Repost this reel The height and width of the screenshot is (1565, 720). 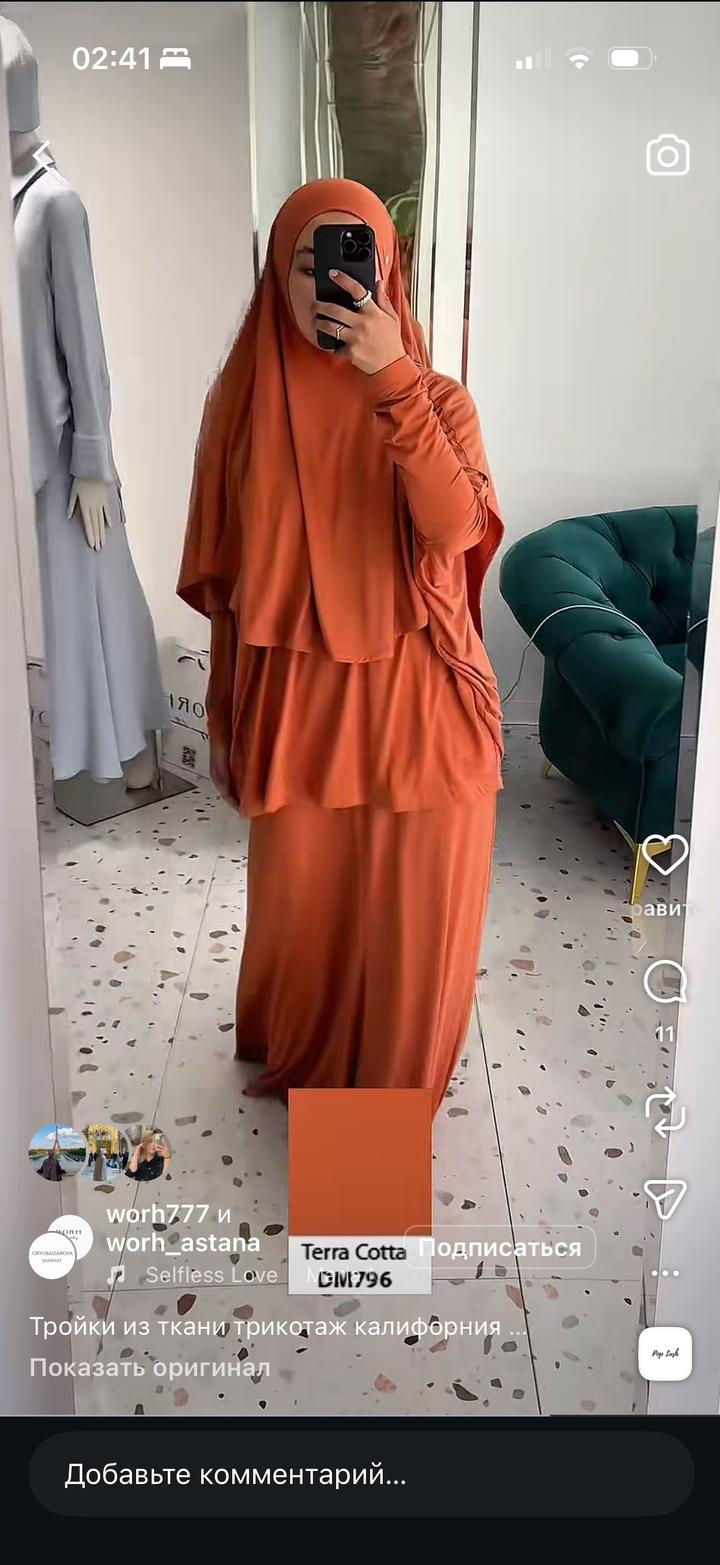coord(665,1112)
